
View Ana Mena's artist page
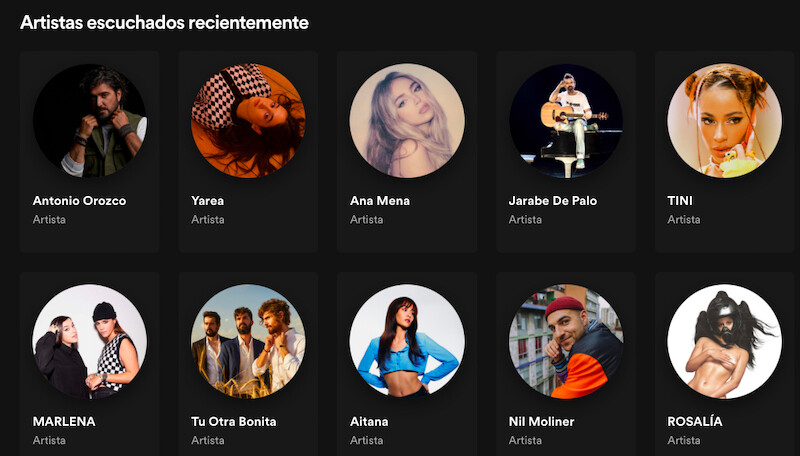(x=407, y=121)
